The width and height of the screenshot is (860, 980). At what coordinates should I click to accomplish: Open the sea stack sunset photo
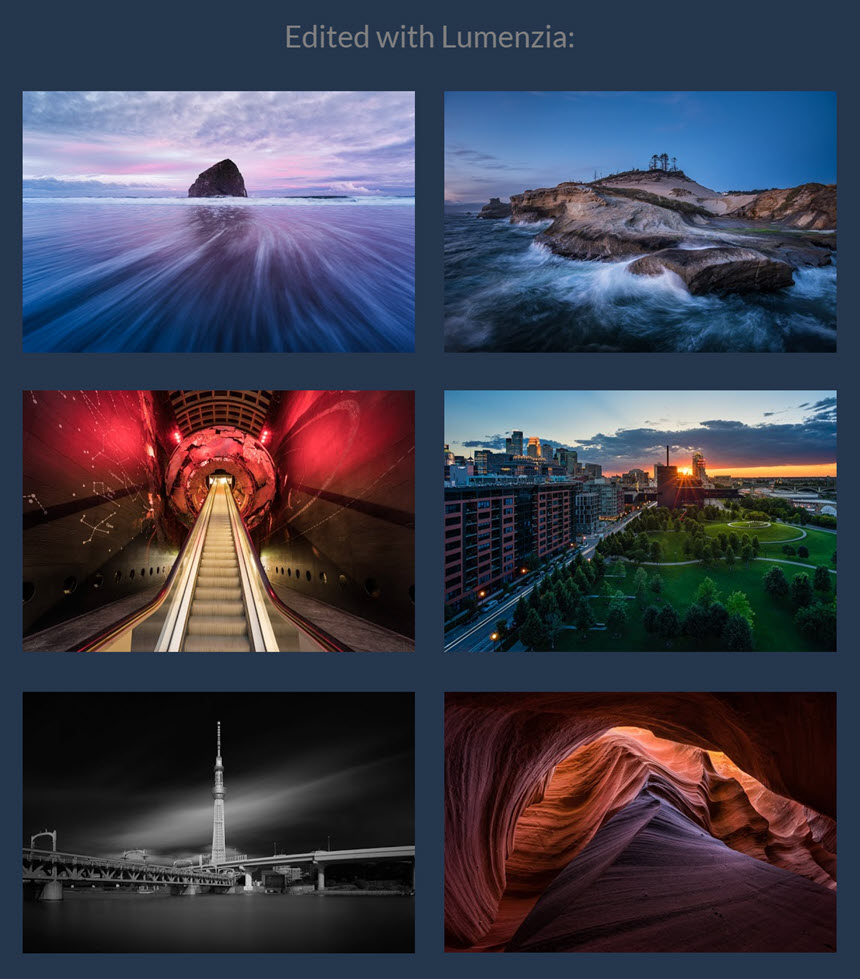tap(218, 221)
